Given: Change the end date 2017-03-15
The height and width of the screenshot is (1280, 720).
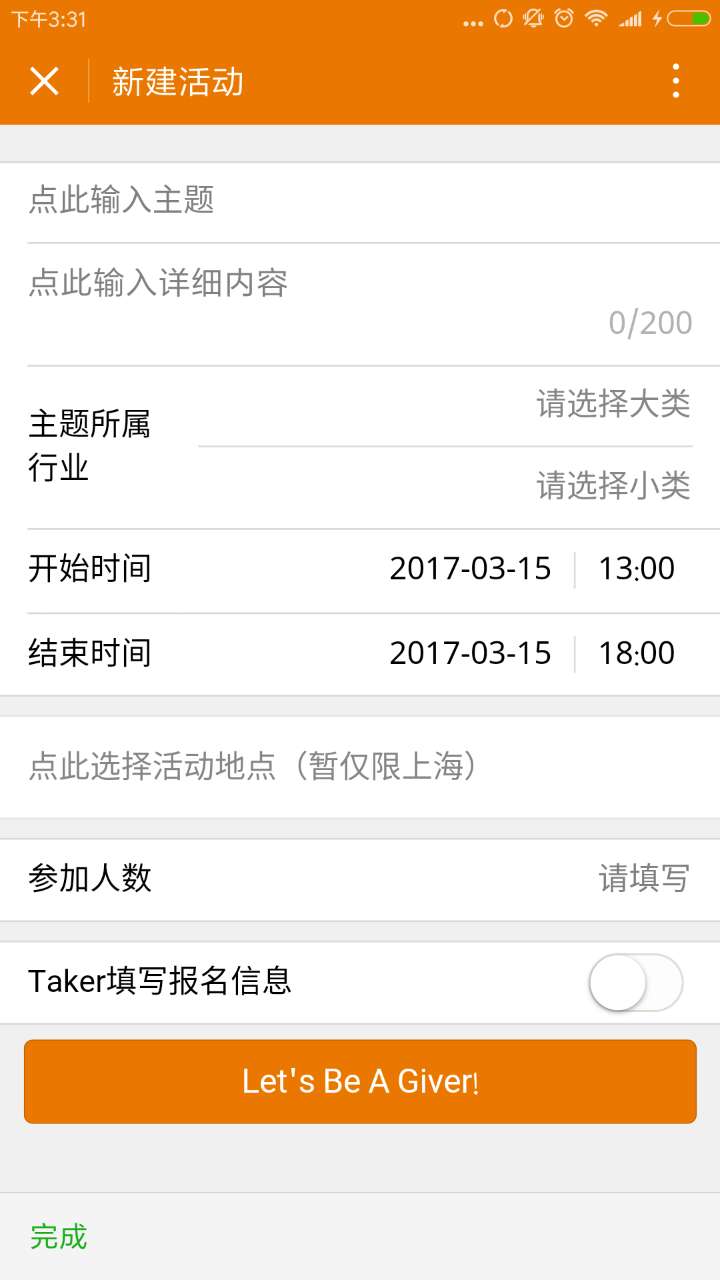Looking at the screenshot, I should tap(470, 654).
